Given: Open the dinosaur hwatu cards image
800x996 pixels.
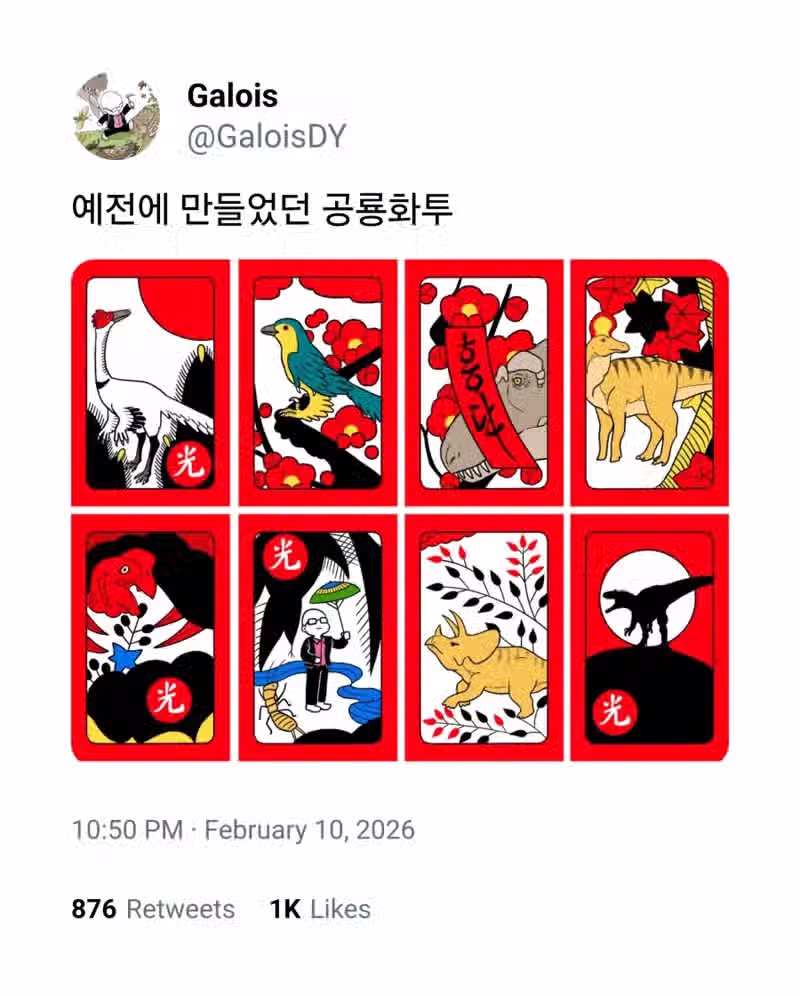Looking at the screenshot, I should pos(400,510).
